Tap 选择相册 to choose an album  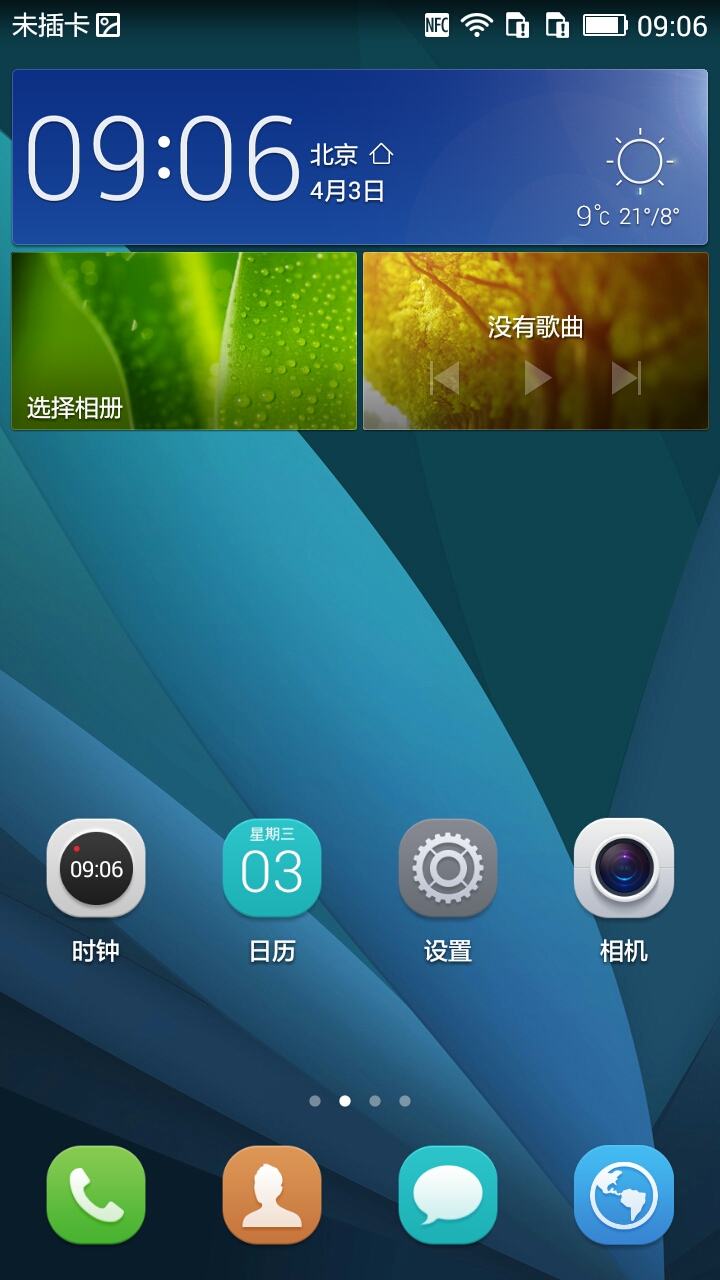pos(75,407)
